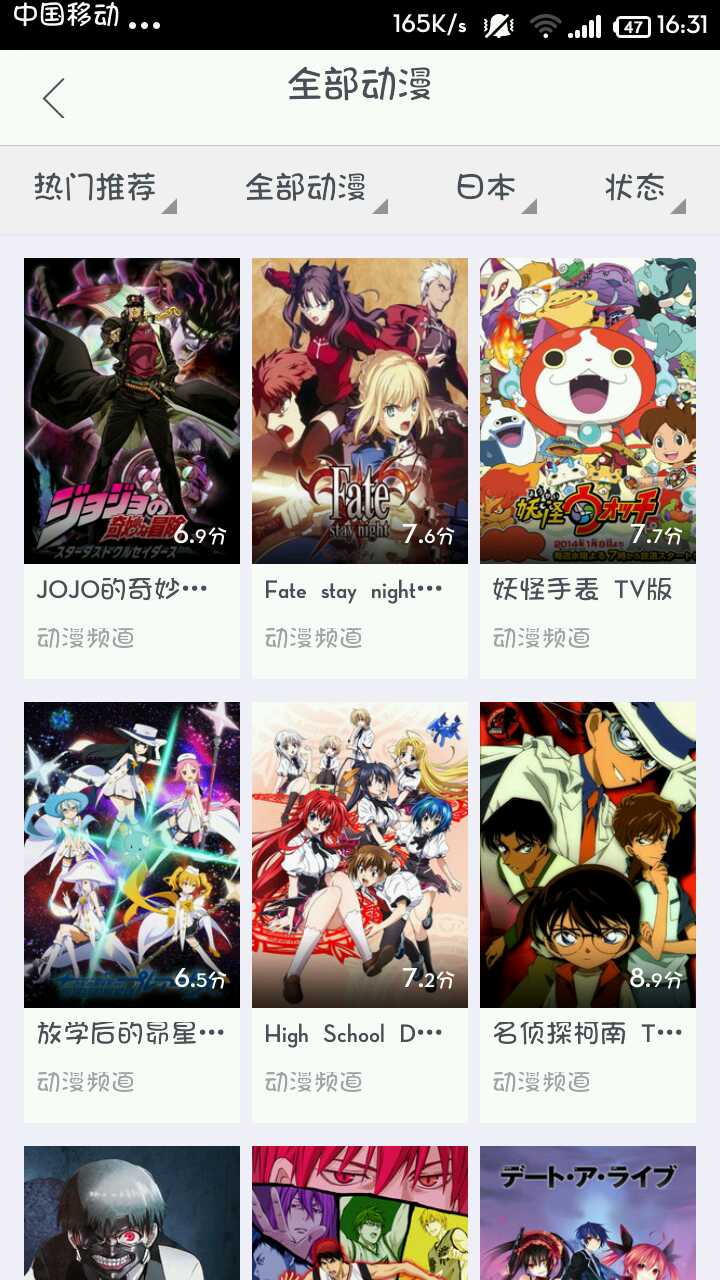Change the 日本 region filter

[x=495, y=189]
